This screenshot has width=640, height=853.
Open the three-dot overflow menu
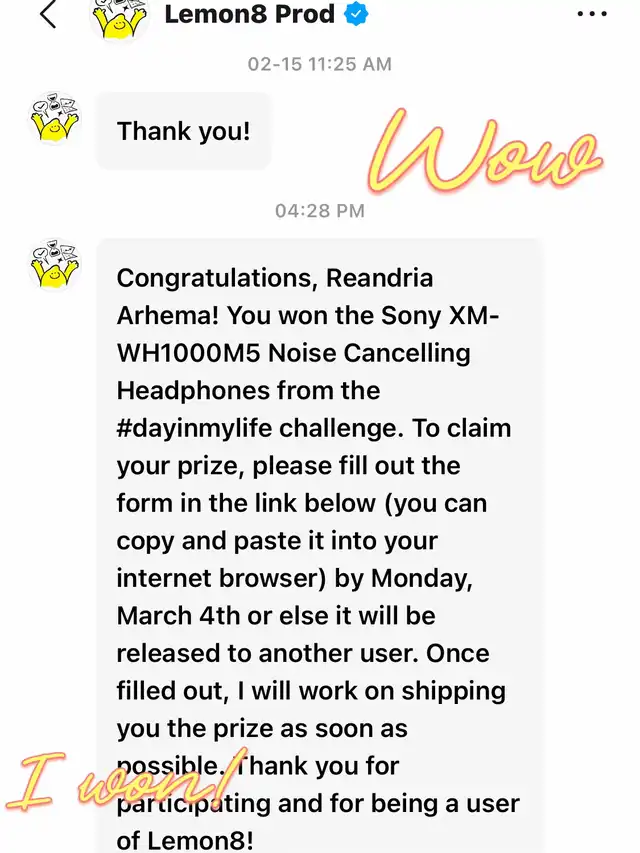592,15
